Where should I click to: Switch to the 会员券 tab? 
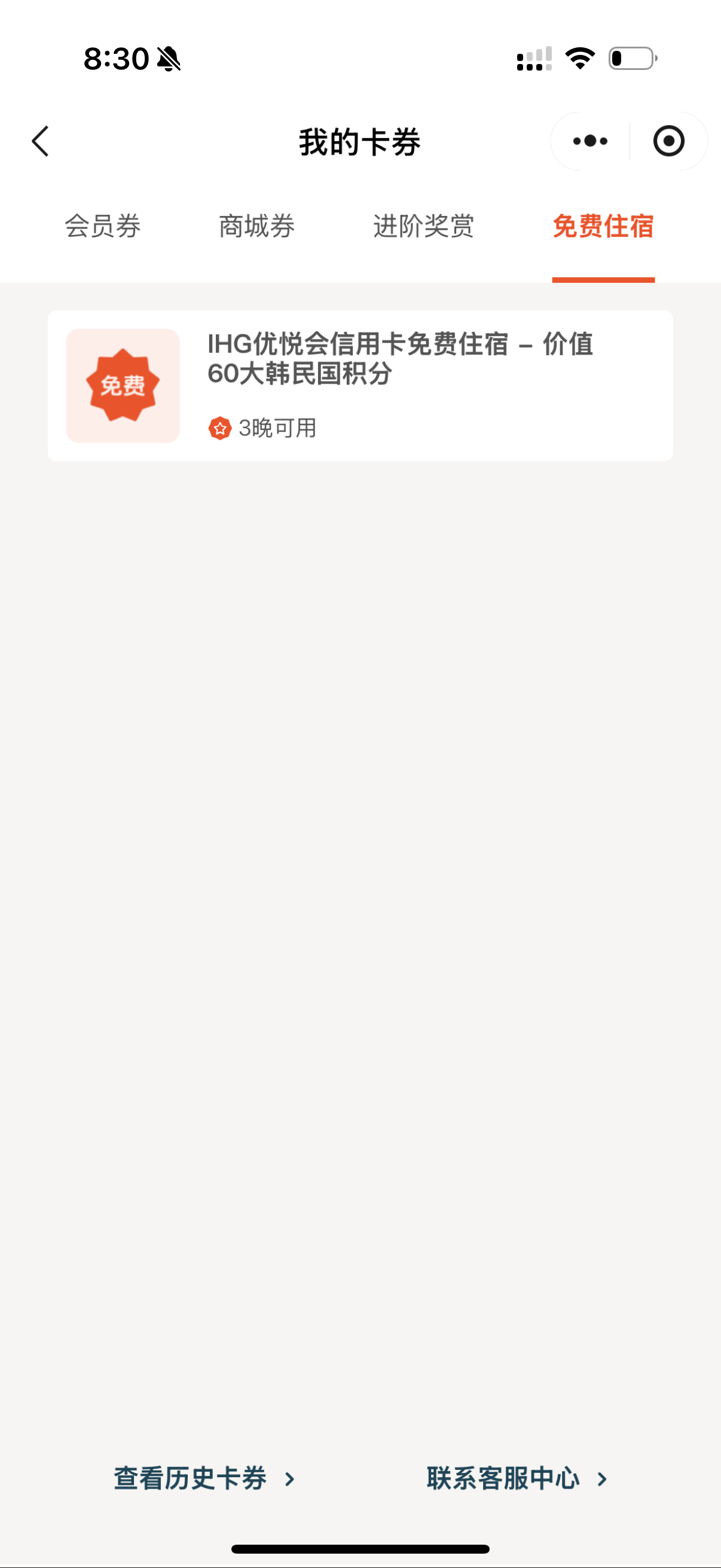(102, 227)
